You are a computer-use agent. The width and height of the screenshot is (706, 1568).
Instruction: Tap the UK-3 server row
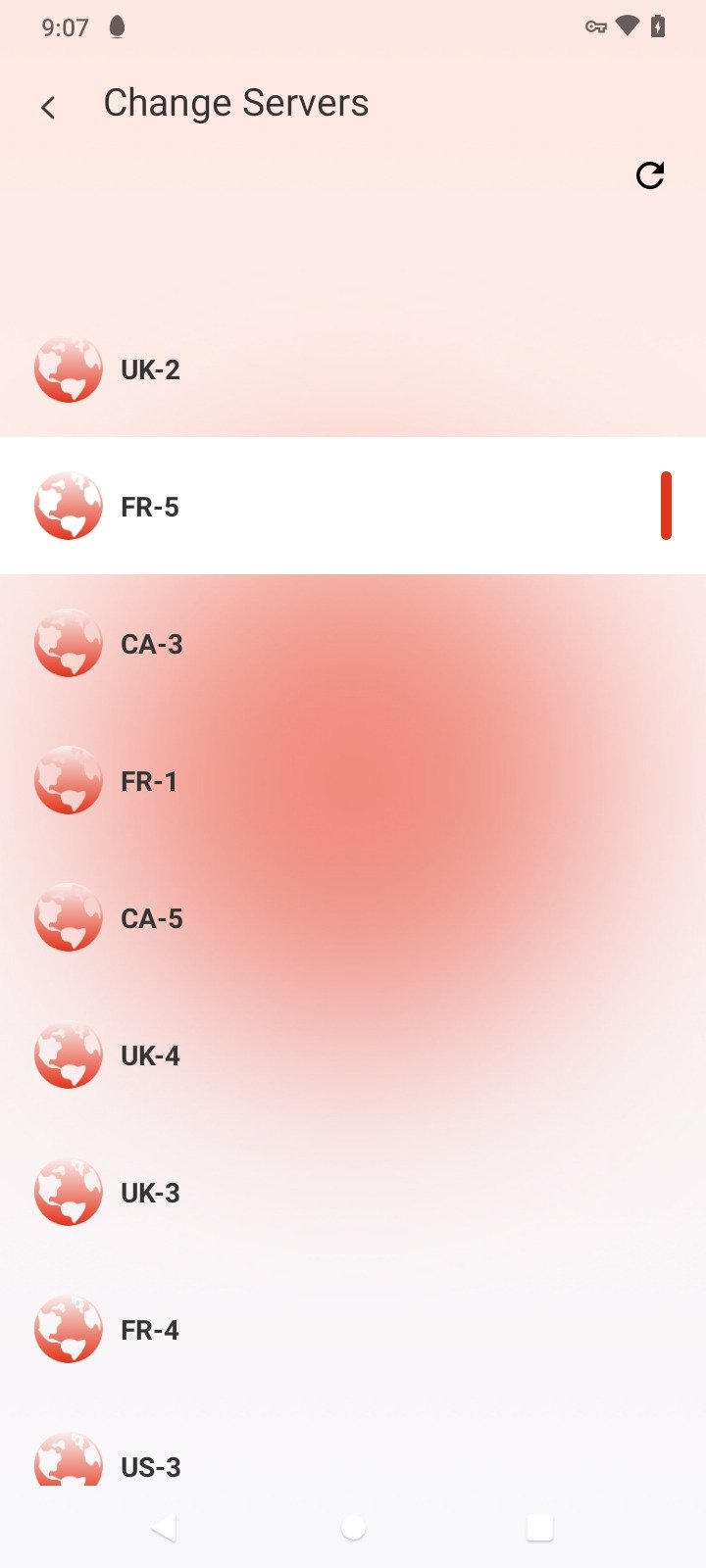(353, 1193)
